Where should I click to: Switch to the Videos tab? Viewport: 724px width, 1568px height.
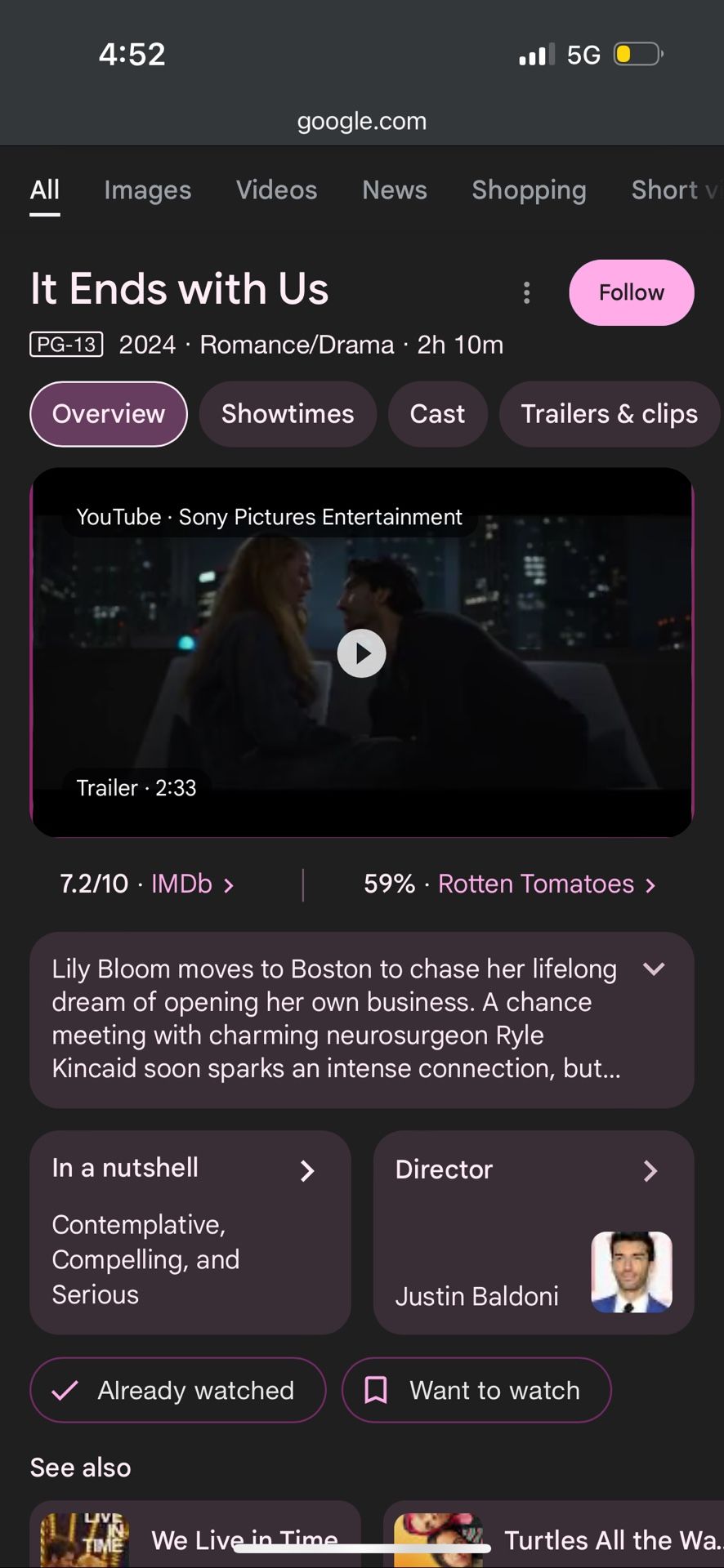click(x=276, y=190)
